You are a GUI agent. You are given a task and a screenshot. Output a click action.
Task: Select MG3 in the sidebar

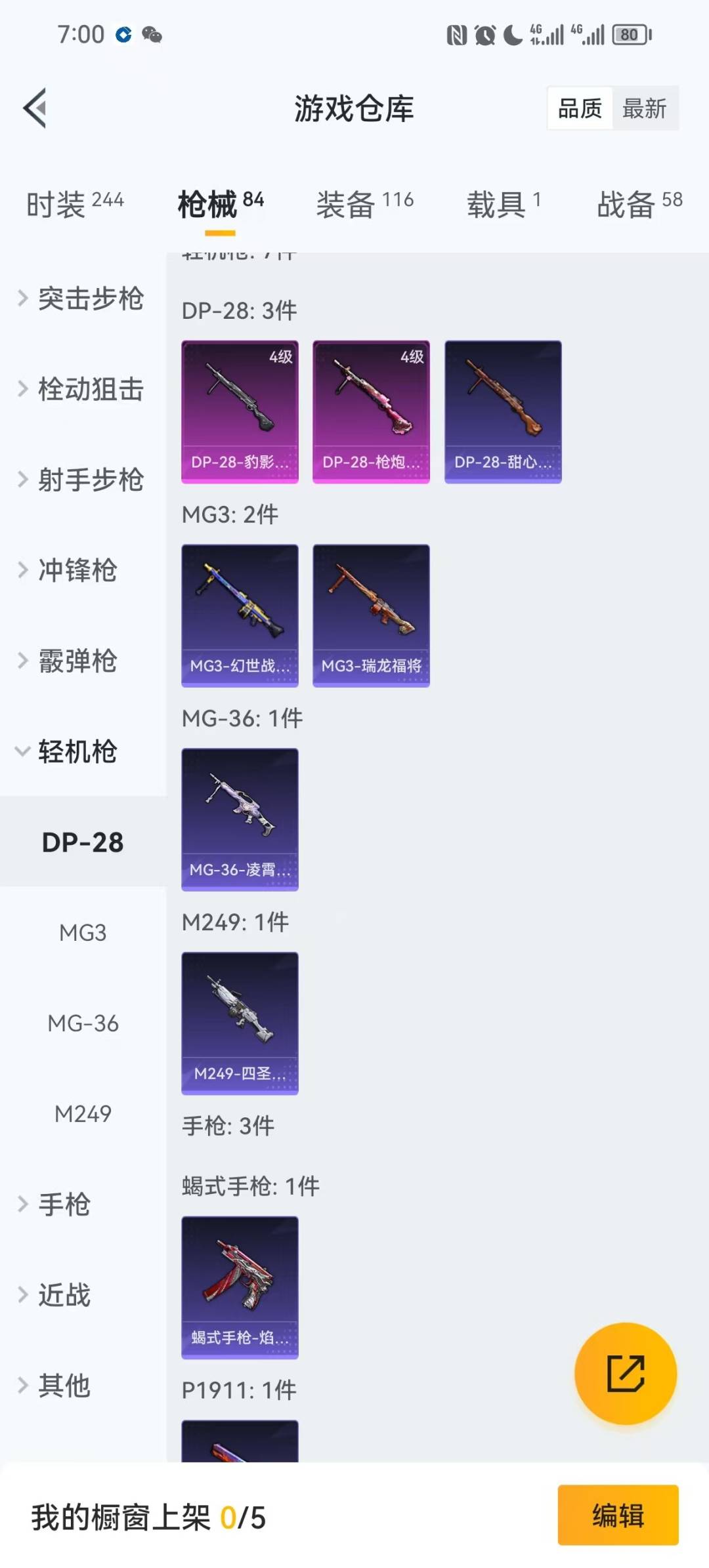pos(81,932)
